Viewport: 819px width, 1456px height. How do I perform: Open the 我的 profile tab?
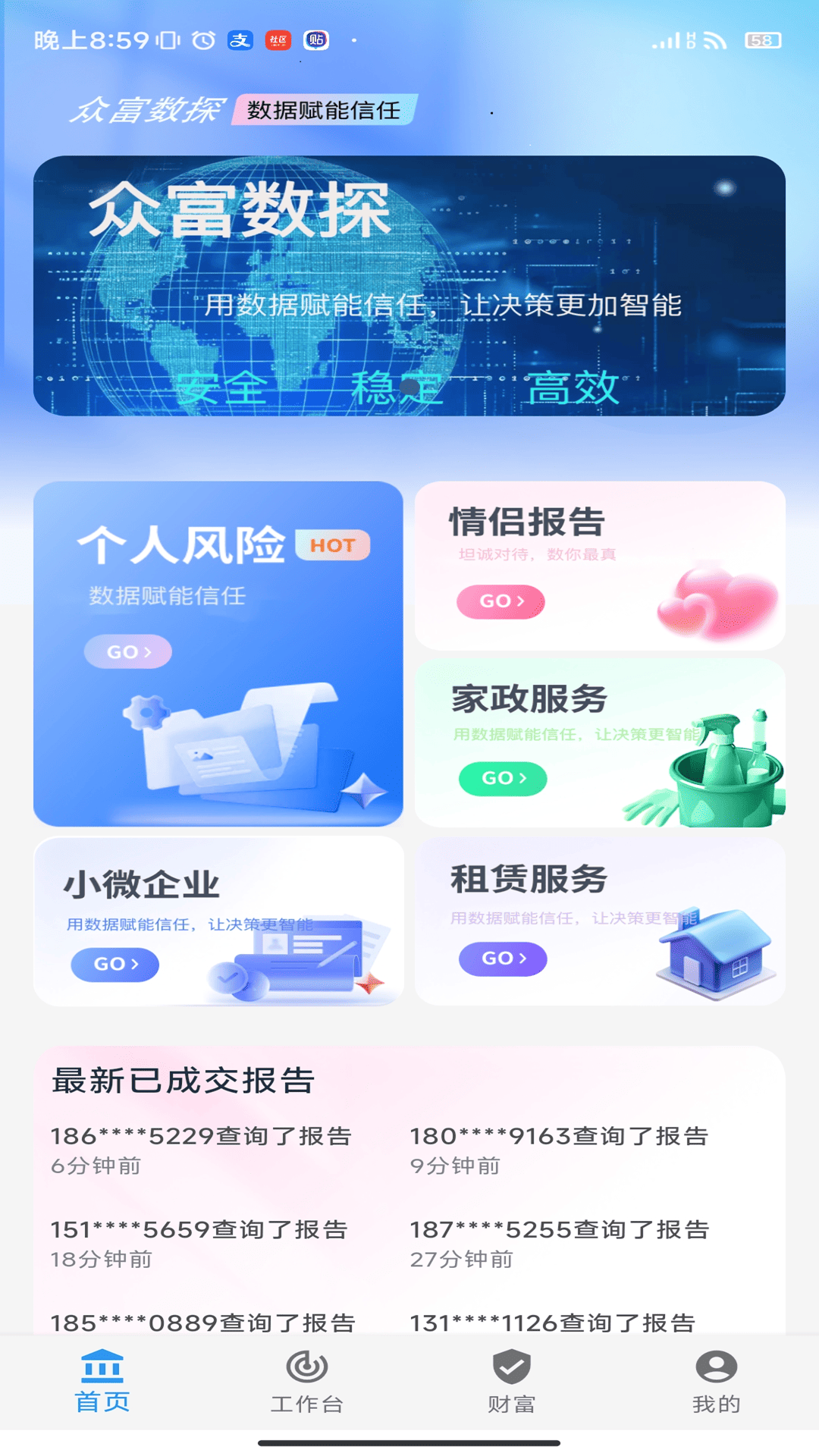pos(716,1382)
